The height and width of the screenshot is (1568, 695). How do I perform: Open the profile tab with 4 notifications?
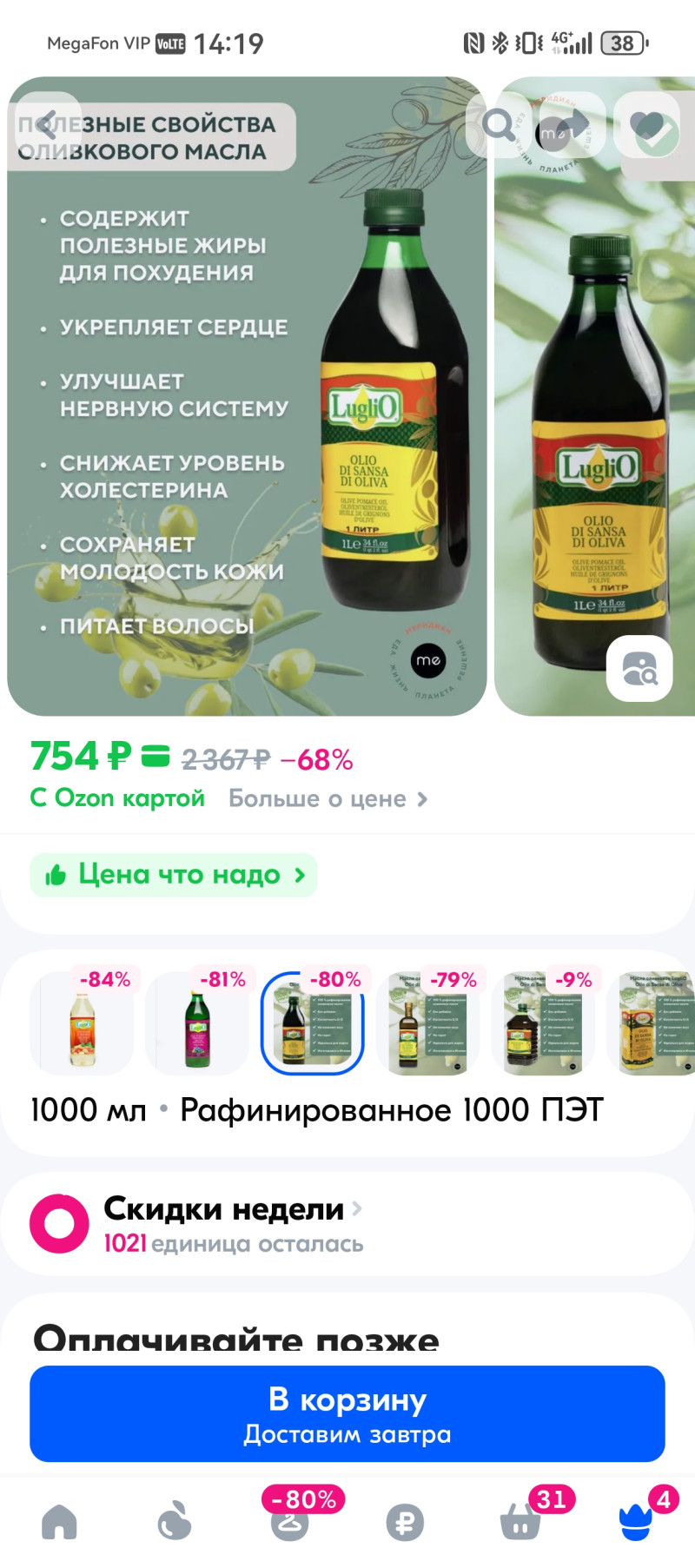(x=636, y=1521)
